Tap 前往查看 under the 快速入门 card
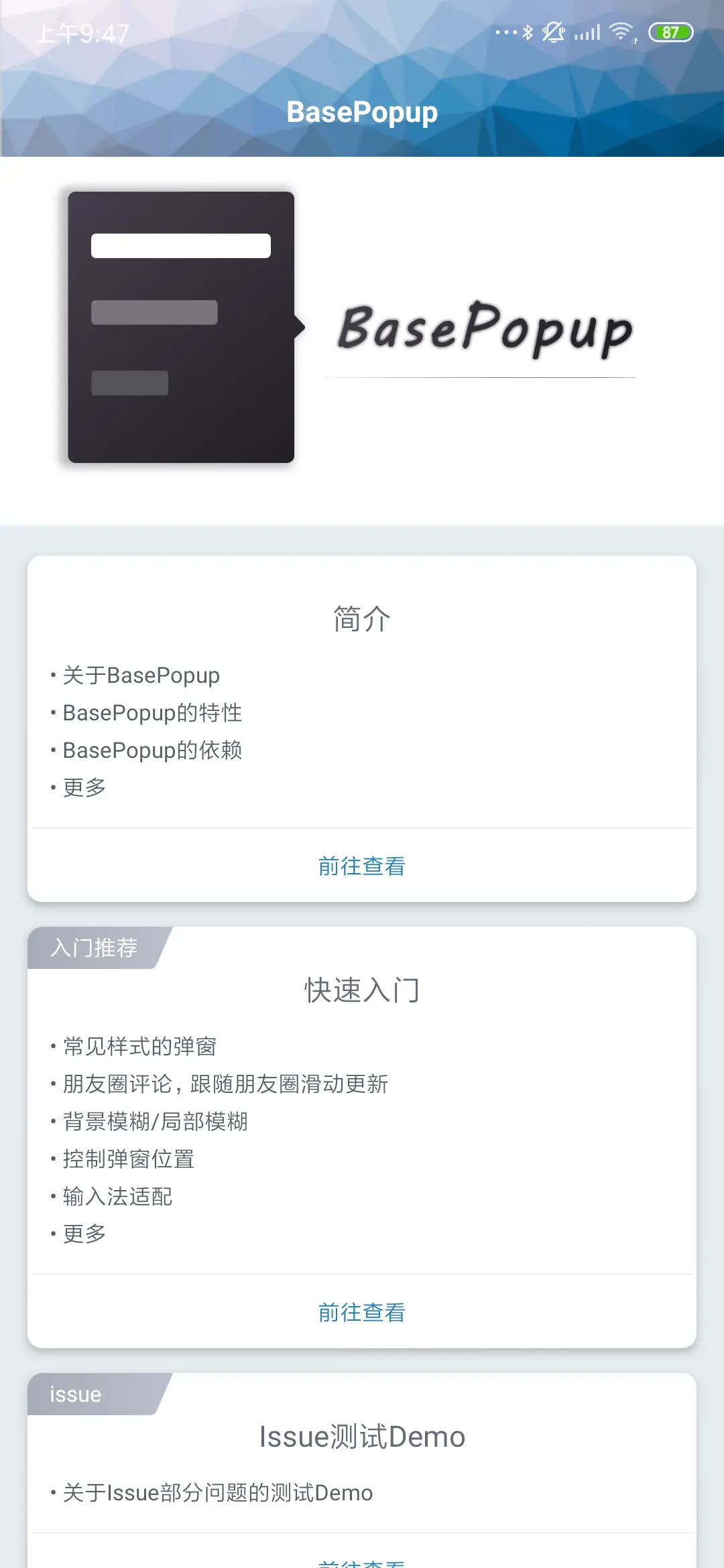 [362, 1312]
